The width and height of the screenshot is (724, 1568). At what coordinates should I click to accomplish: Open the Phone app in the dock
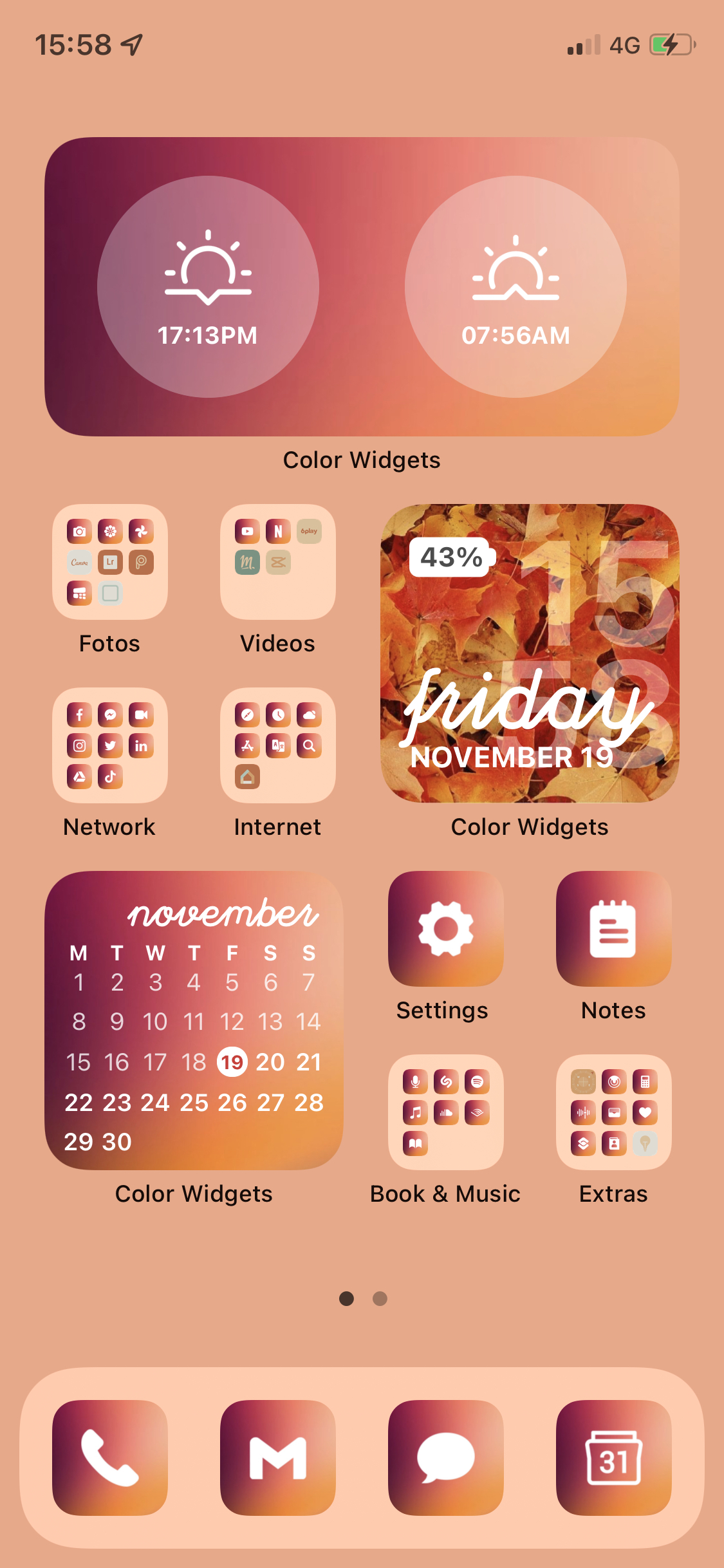tap(110, 1457)
